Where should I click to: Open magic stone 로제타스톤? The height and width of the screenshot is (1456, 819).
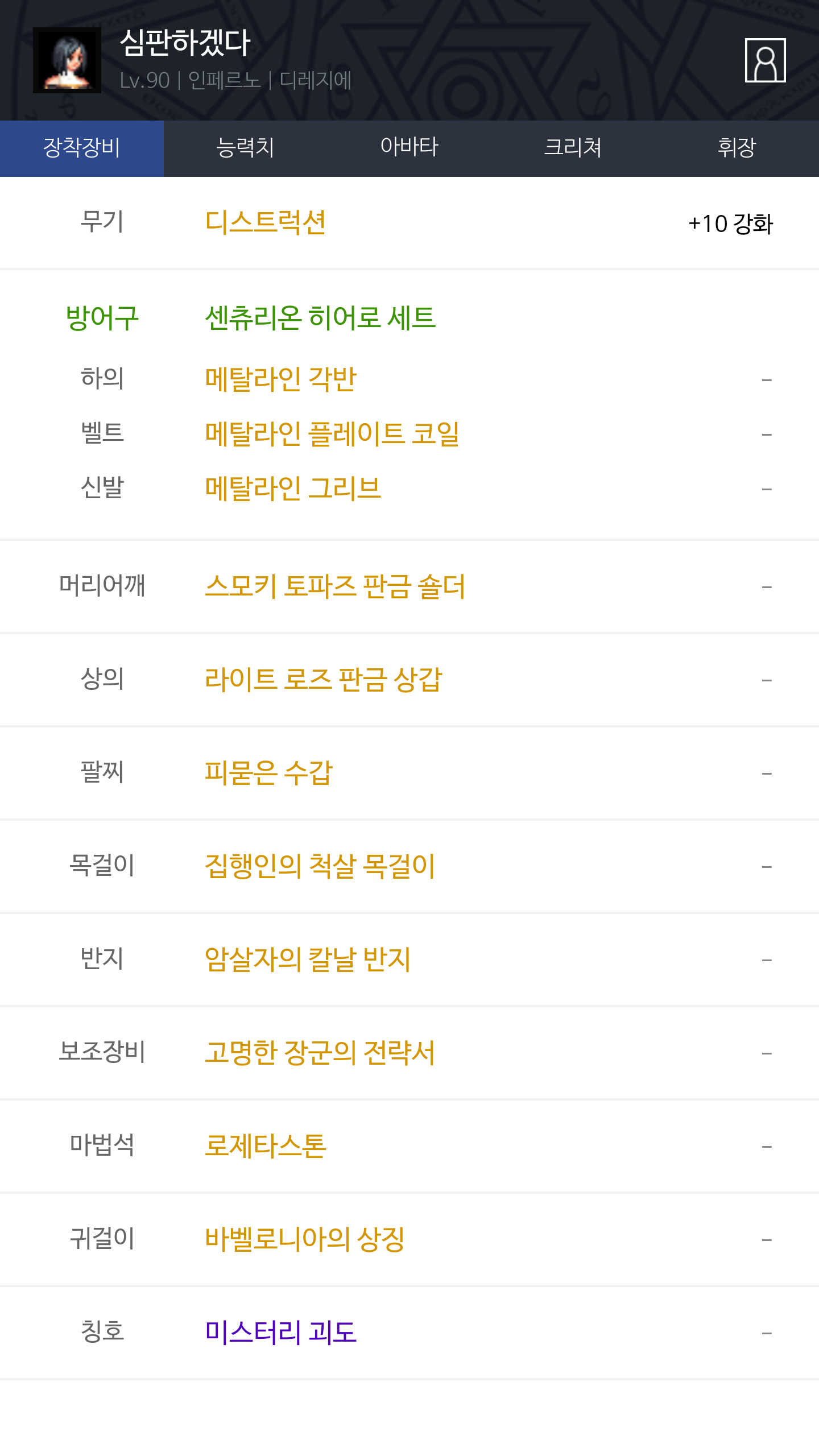266,1145
